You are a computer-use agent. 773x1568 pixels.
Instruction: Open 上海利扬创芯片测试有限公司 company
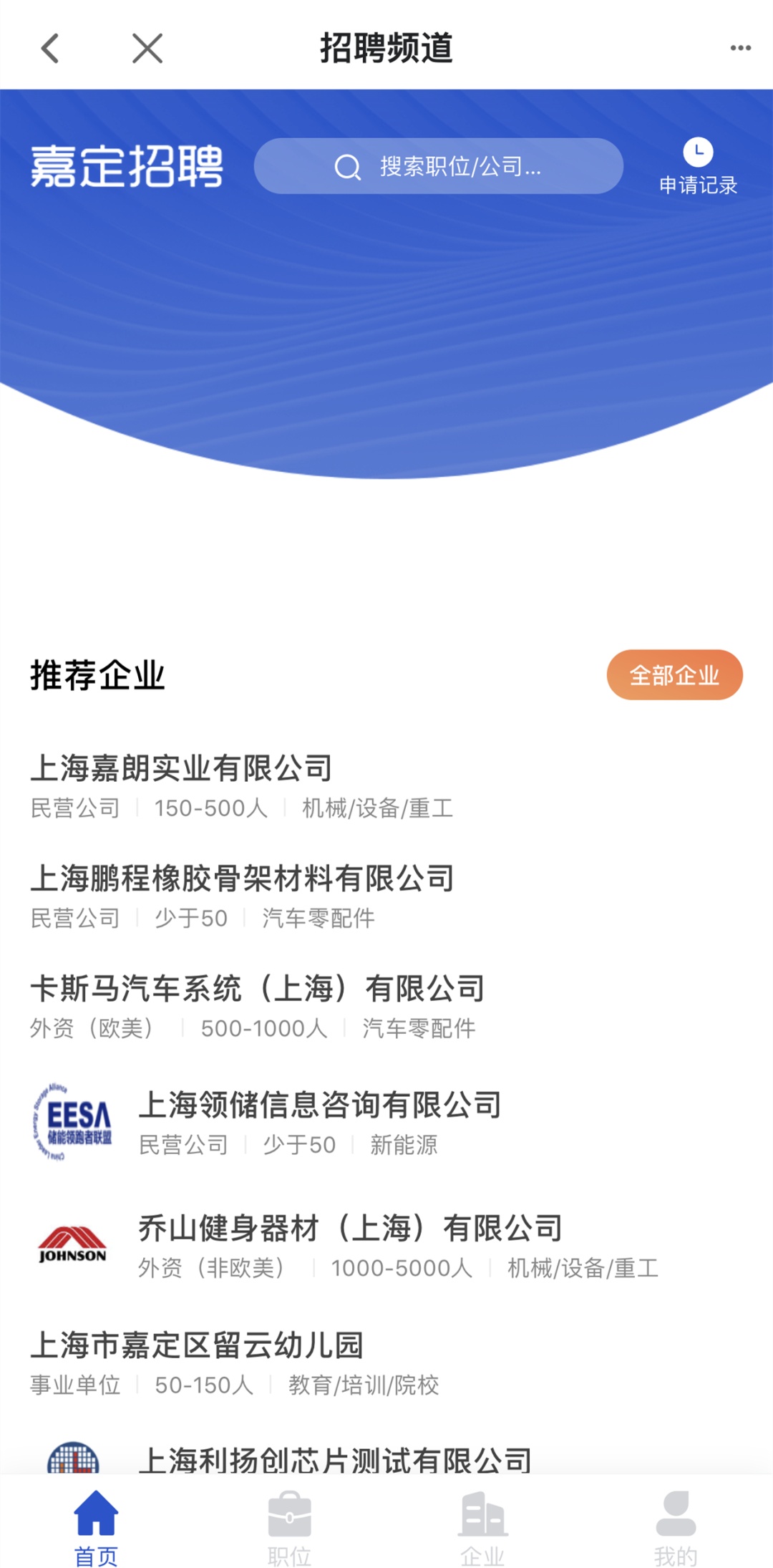335,1459
